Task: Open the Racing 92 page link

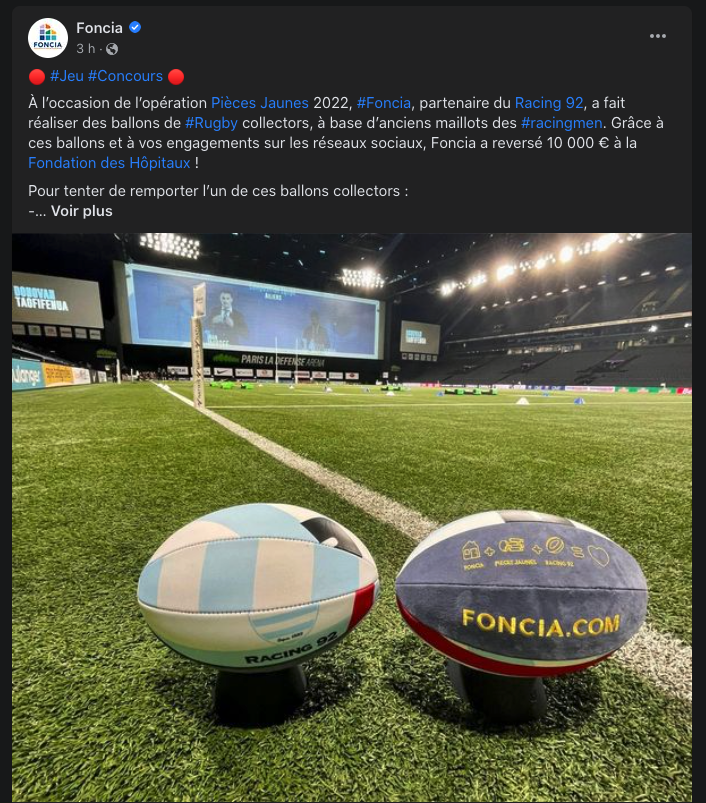Action: tap(549, 103)
